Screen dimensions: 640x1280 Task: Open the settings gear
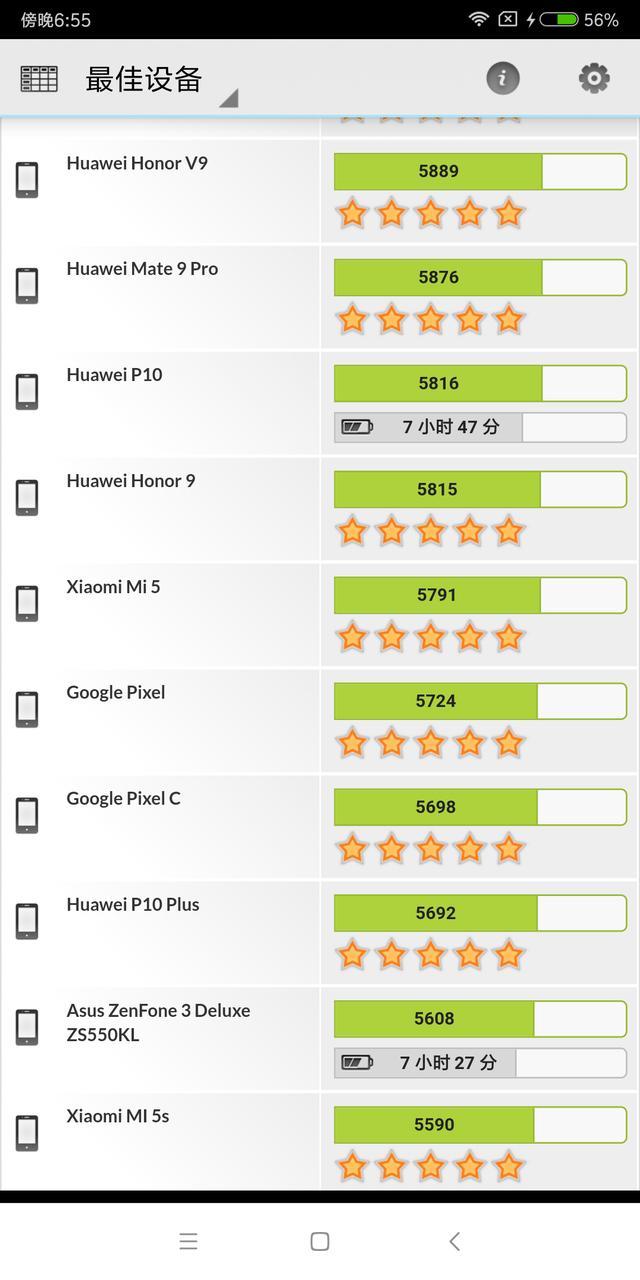point(594,78)
